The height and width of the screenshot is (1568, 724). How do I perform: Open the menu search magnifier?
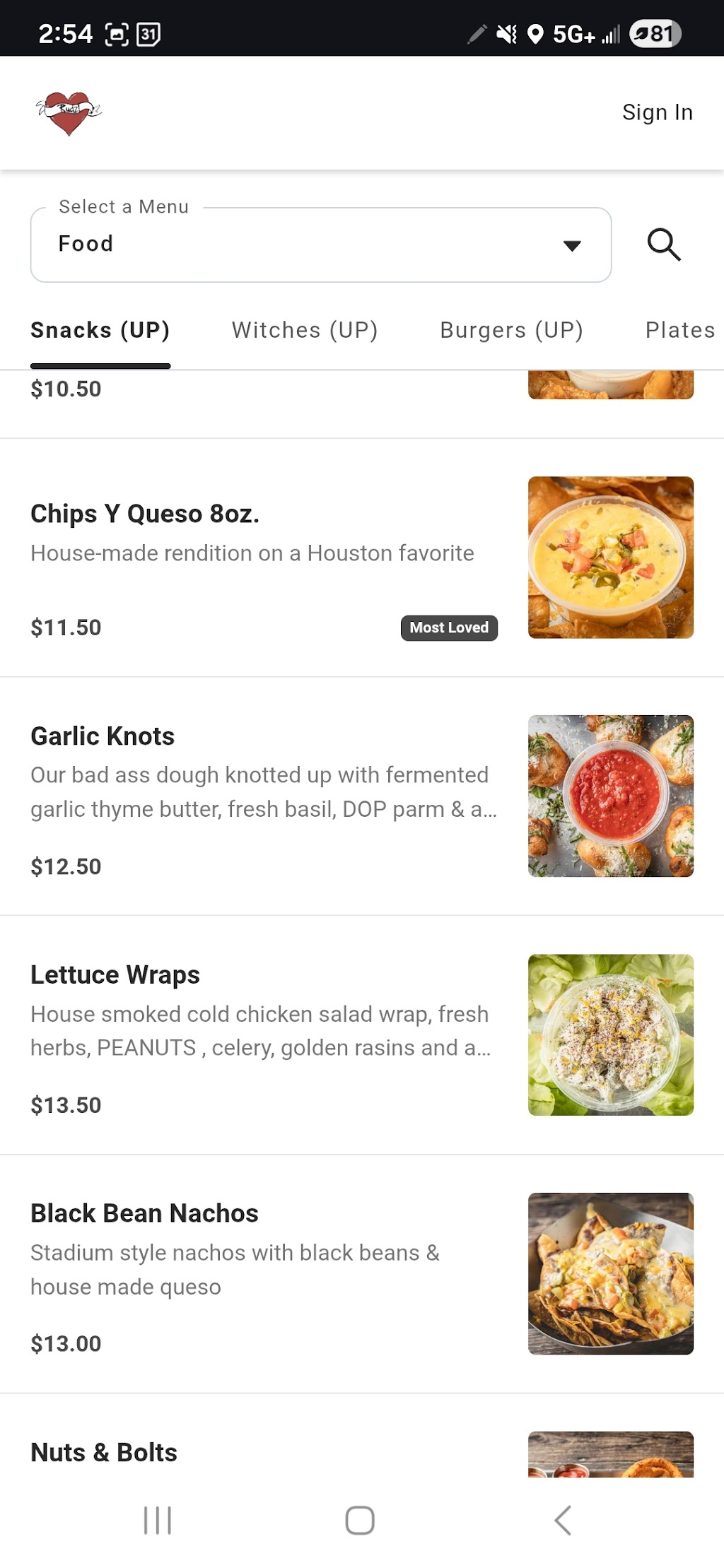click(x=664, y=245)
